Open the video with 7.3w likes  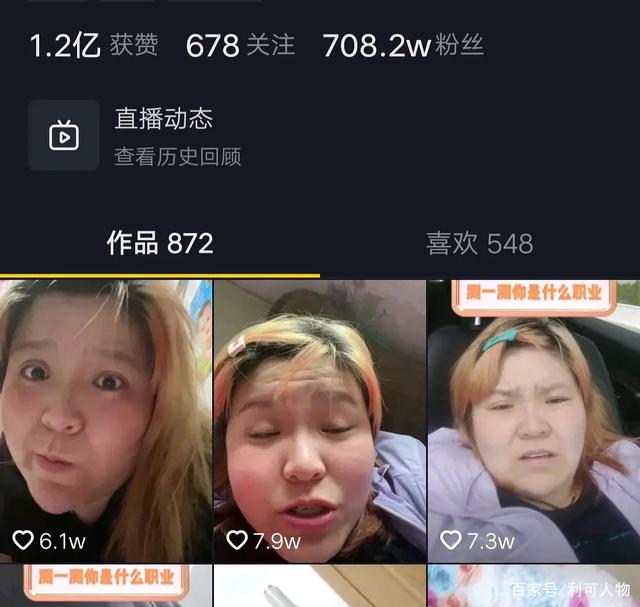point(533,420)
